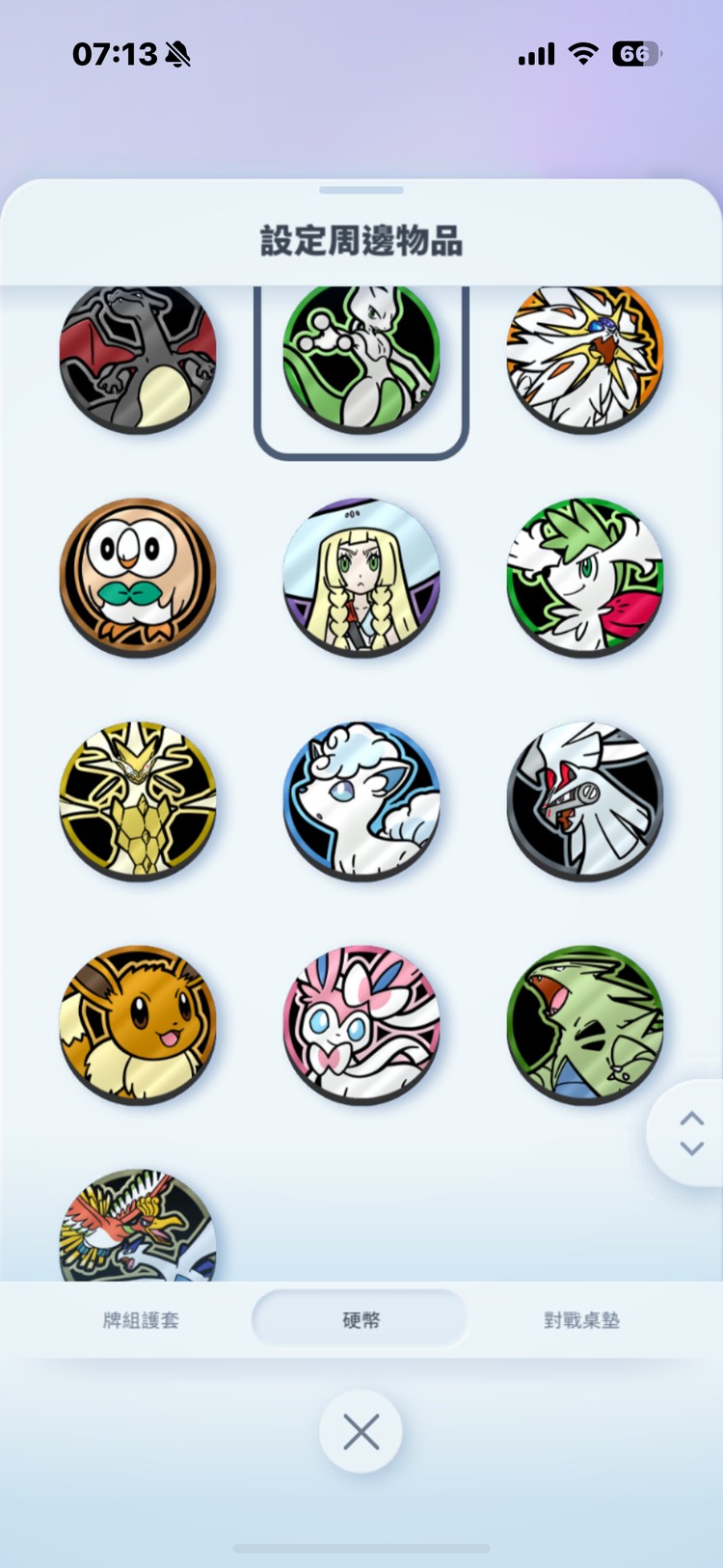The height and width of the screenshot is (1568, 723).
Task: Switch to the 對戰桌墊 tab
Action: [x=581, y=1320]
